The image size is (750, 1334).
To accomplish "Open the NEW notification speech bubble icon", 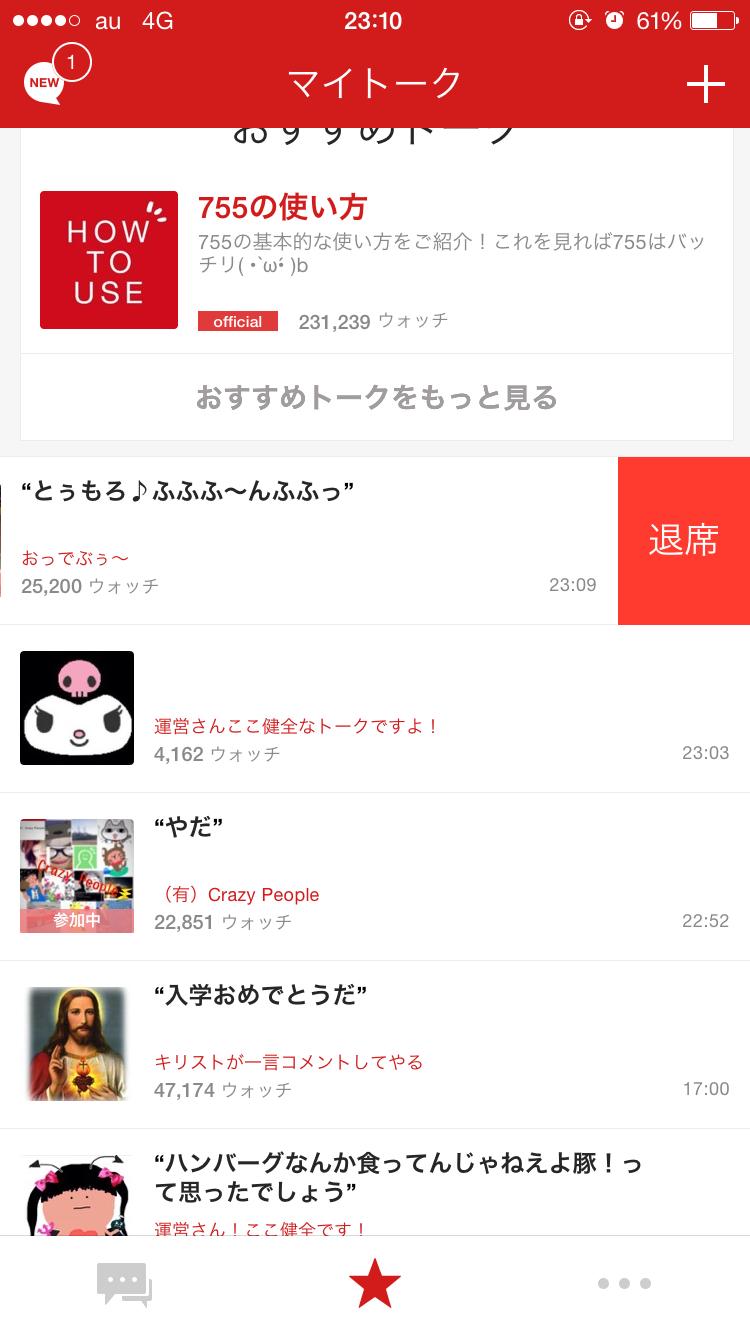I will [42, 83].
